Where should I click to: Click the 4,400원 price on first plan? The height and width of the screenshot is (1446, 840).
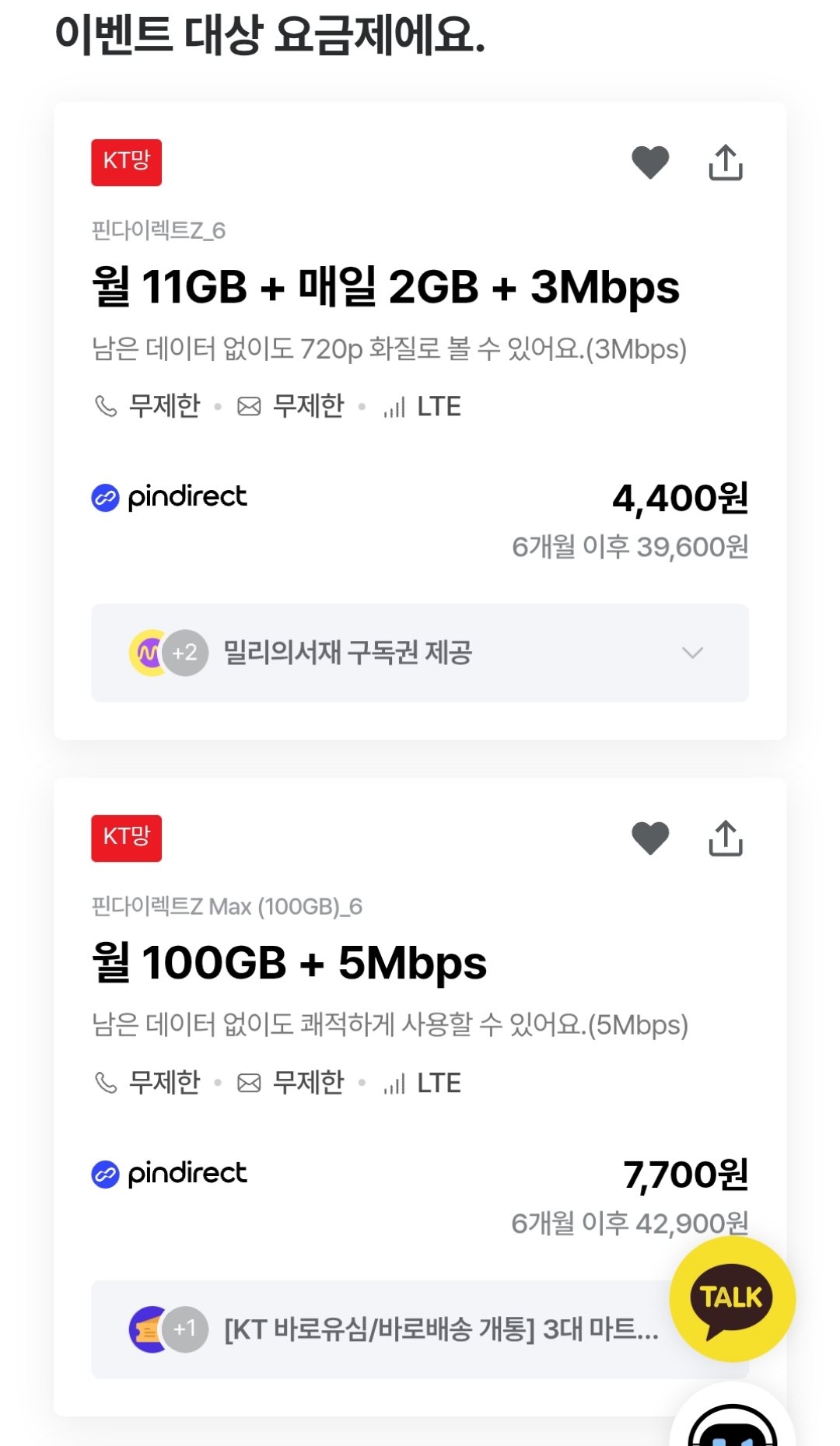[x=681, y=501]
